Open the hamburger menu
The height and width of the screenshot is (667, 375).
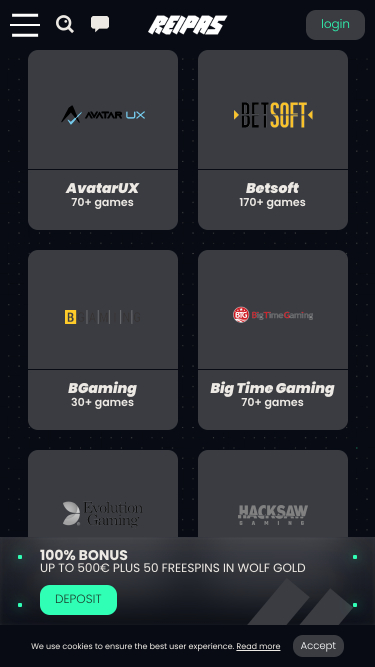pyautogui.click(x=25, y=25)
